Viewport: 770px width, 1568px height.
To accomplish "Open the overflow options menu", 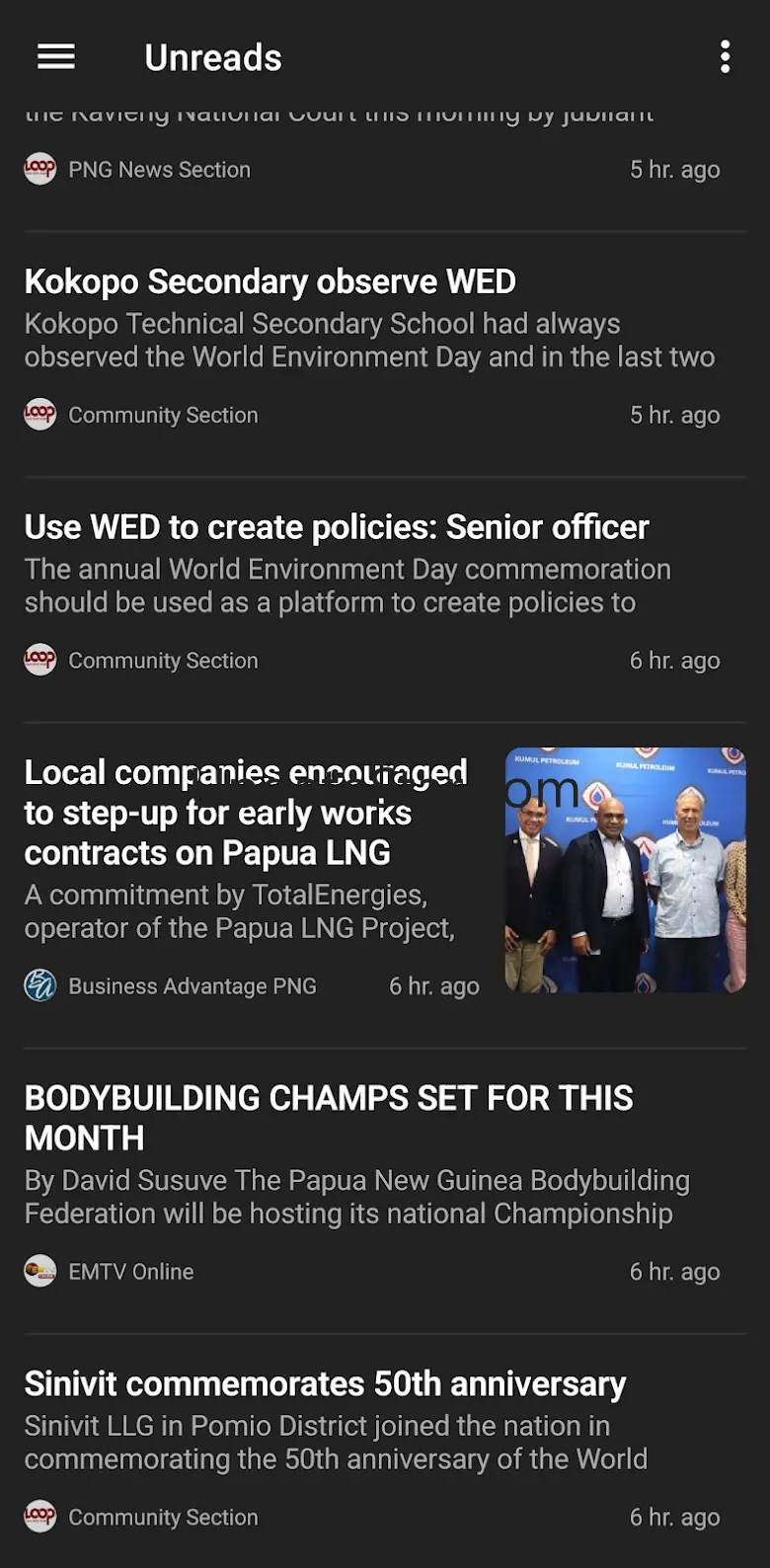I will tap(725, 57).
